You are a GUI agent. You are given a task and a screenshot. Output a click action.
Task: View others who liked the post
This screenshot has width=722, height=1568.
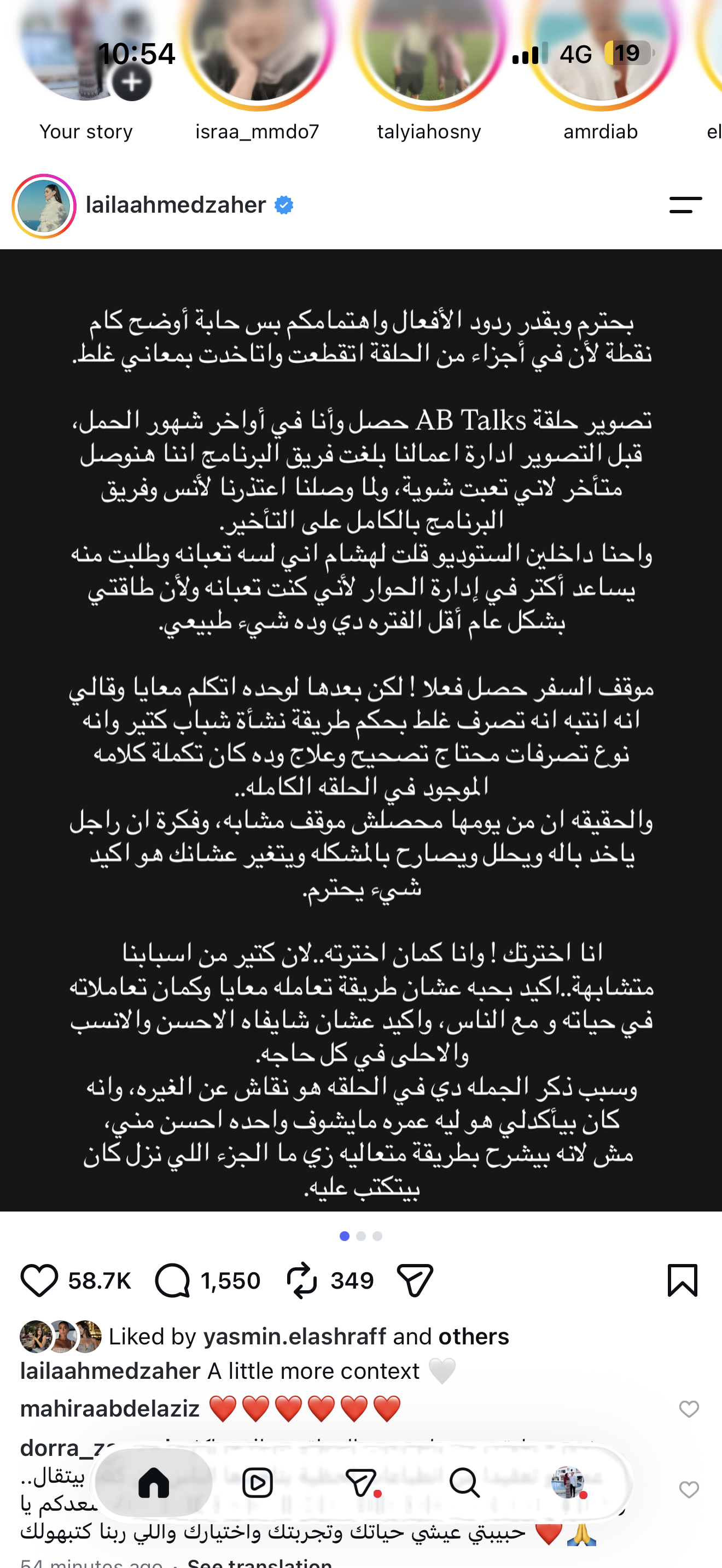pyautogui.click(x=474, y=1336)
